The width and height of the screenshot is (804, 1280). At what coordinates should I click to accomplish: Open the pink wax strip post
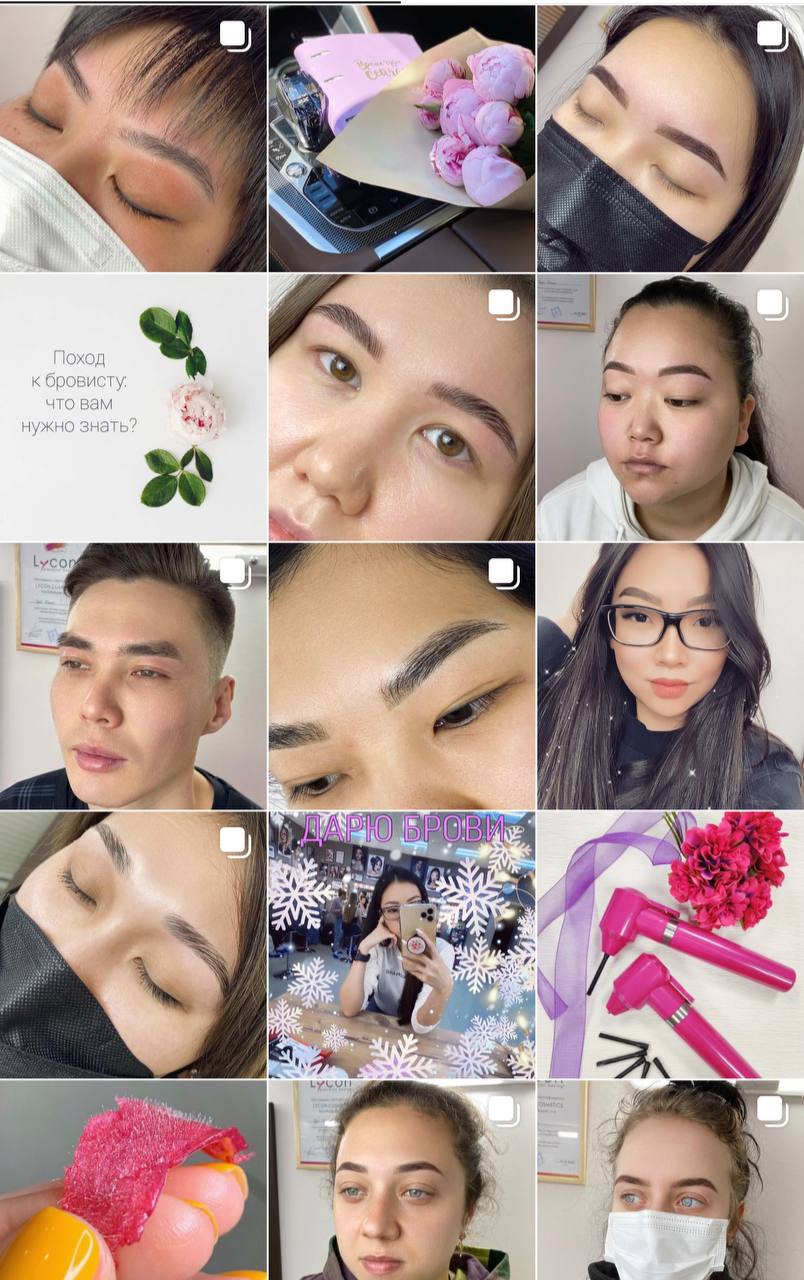[x=133, y=1180]
